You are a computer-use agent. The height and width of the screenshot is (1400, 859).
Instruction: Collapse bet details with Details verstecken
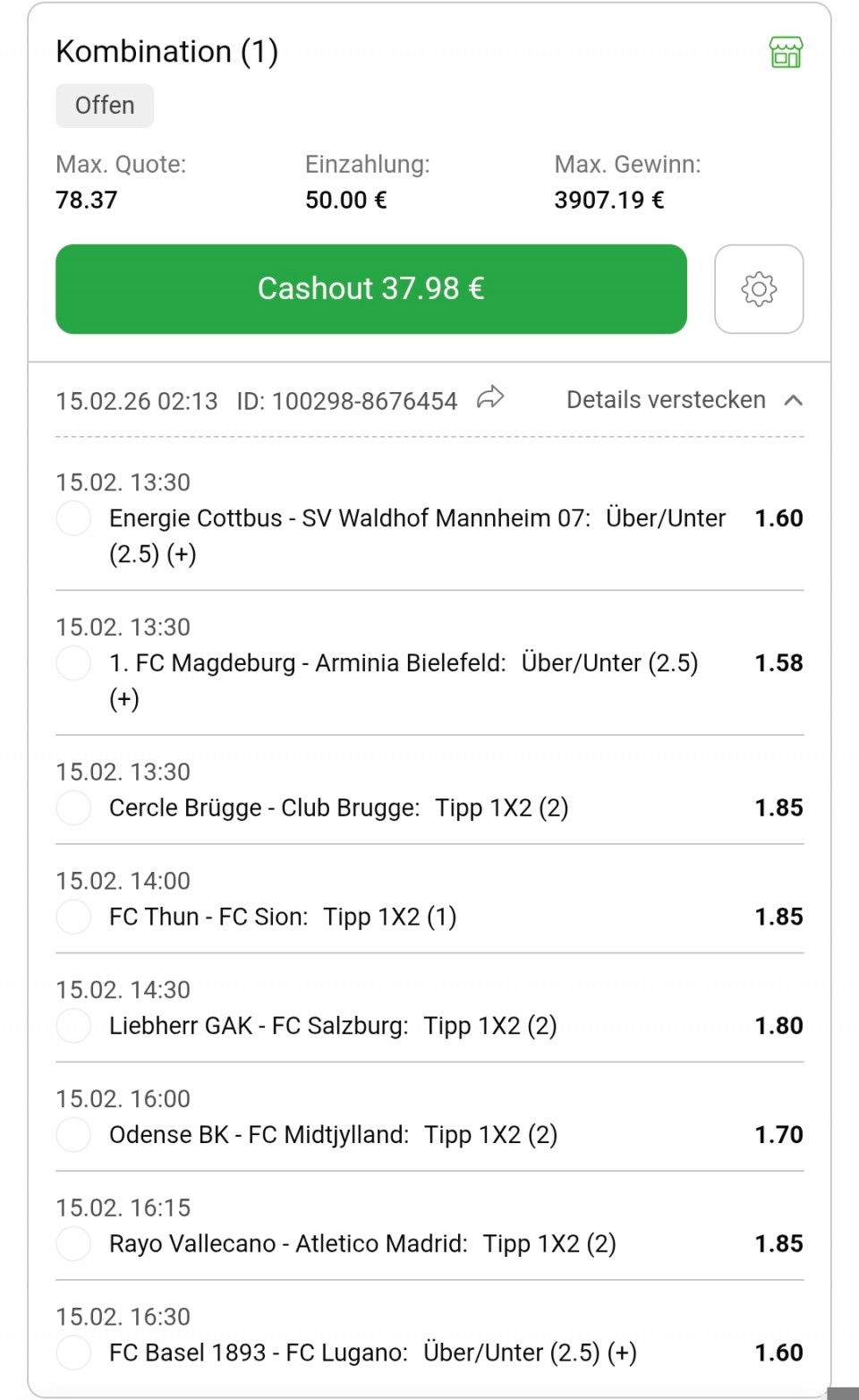pyautogui.click(x=684, y=400)
